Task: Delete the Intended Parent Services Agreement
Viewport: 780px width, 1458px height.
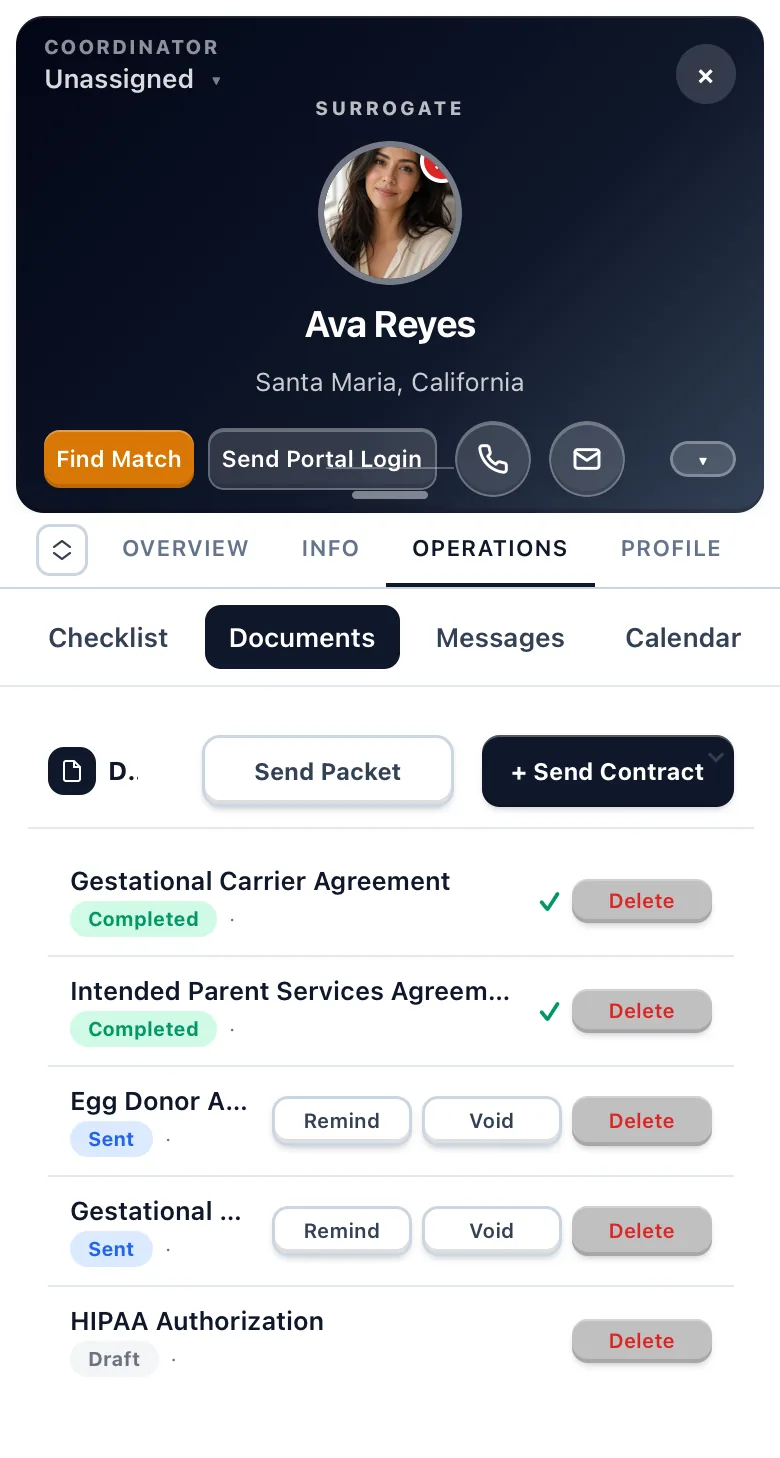Action: (x=642, y=1011)
